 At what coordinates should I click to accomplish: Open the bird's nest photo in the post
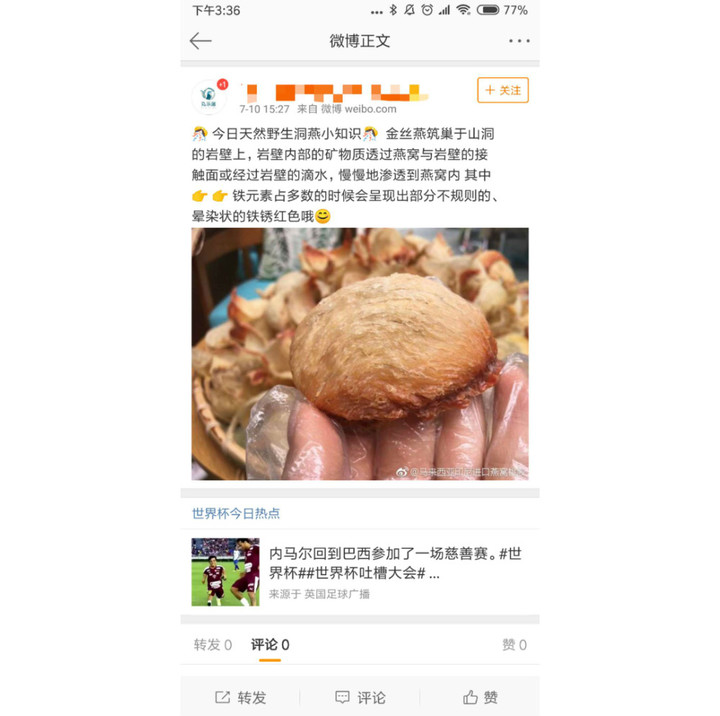pyautogui.click(x=360, y=354)
